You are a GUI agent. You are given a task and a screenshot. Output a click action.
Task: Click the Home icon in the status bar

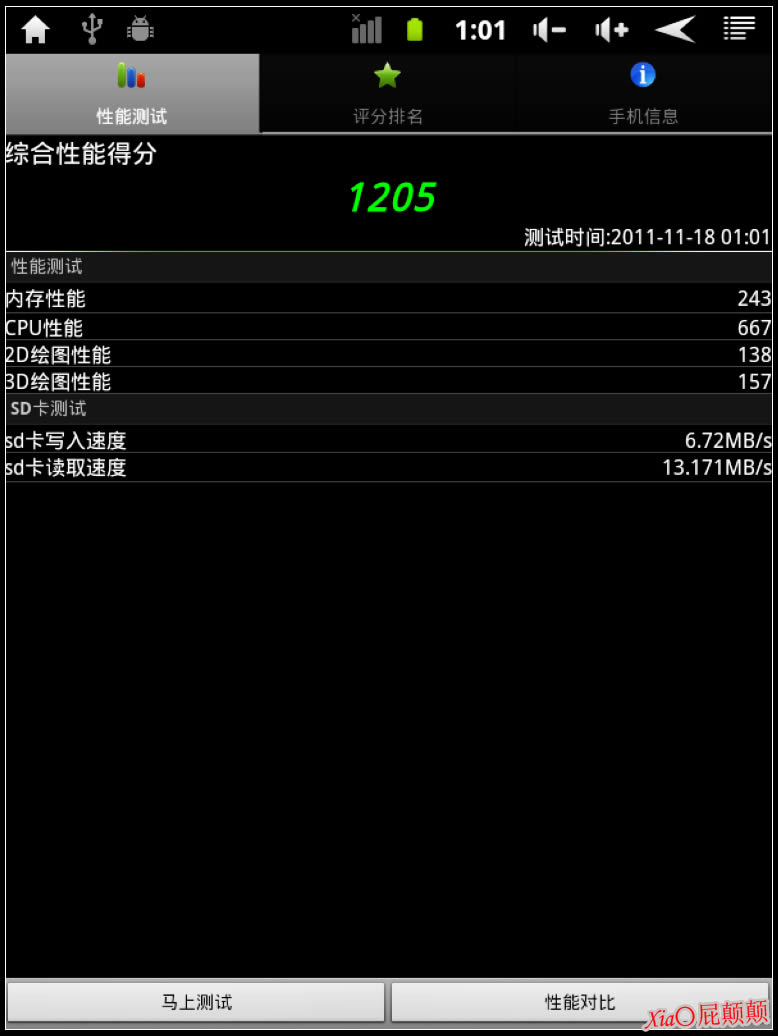(35, 29)
